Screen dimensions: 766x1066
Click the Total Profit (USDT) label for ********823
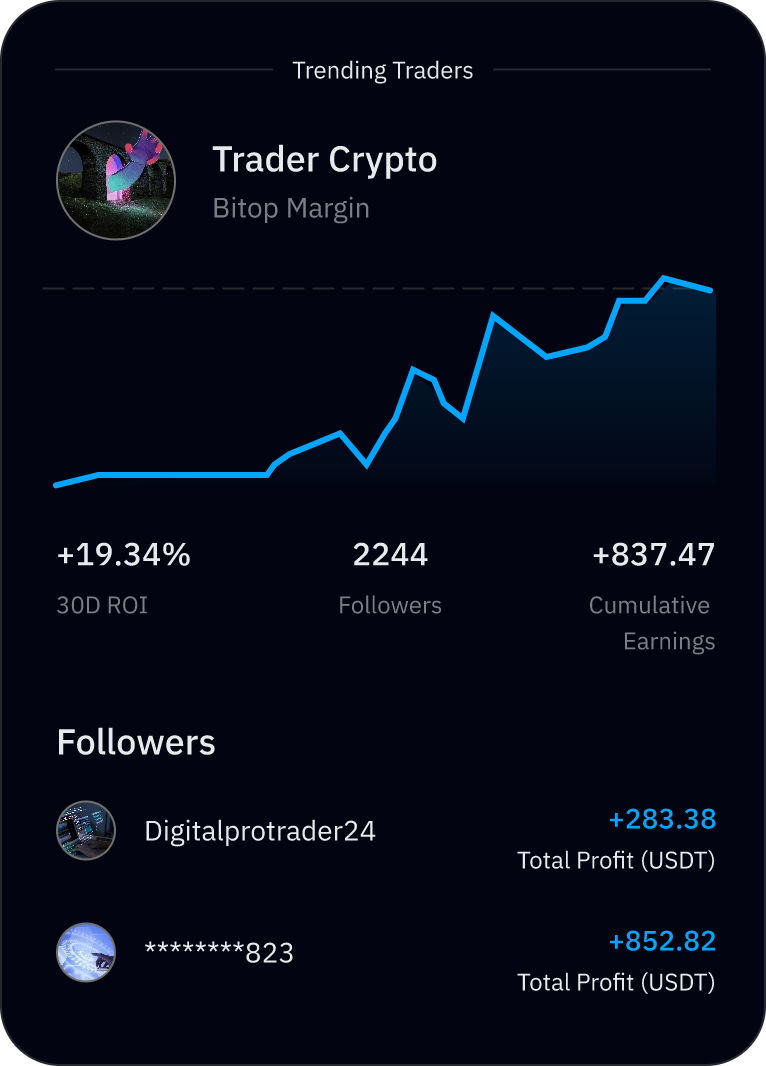point(616,982)
